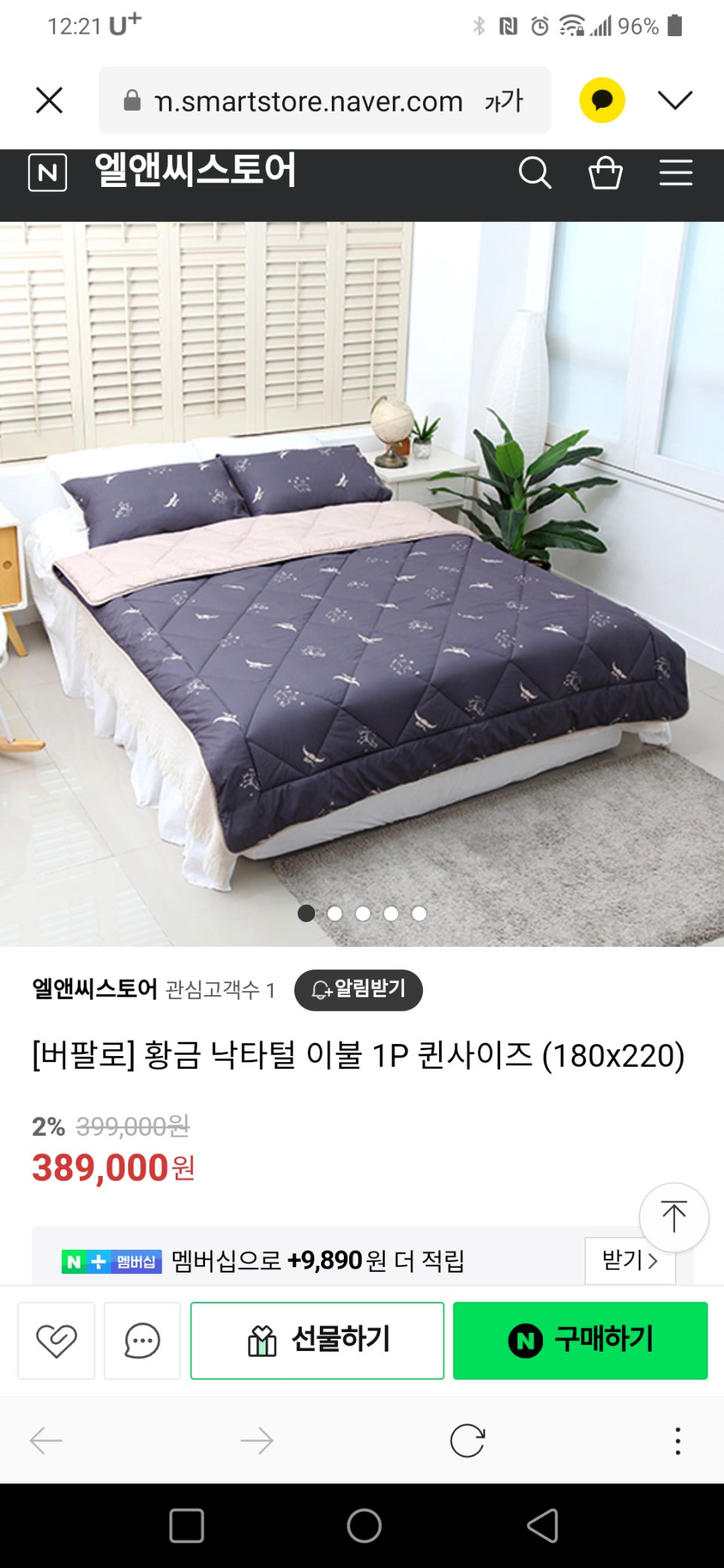Tap 받기 for membership points
Image resolution: width=724 pixels, height=1568 pixels.
(x=630, y=1260)
